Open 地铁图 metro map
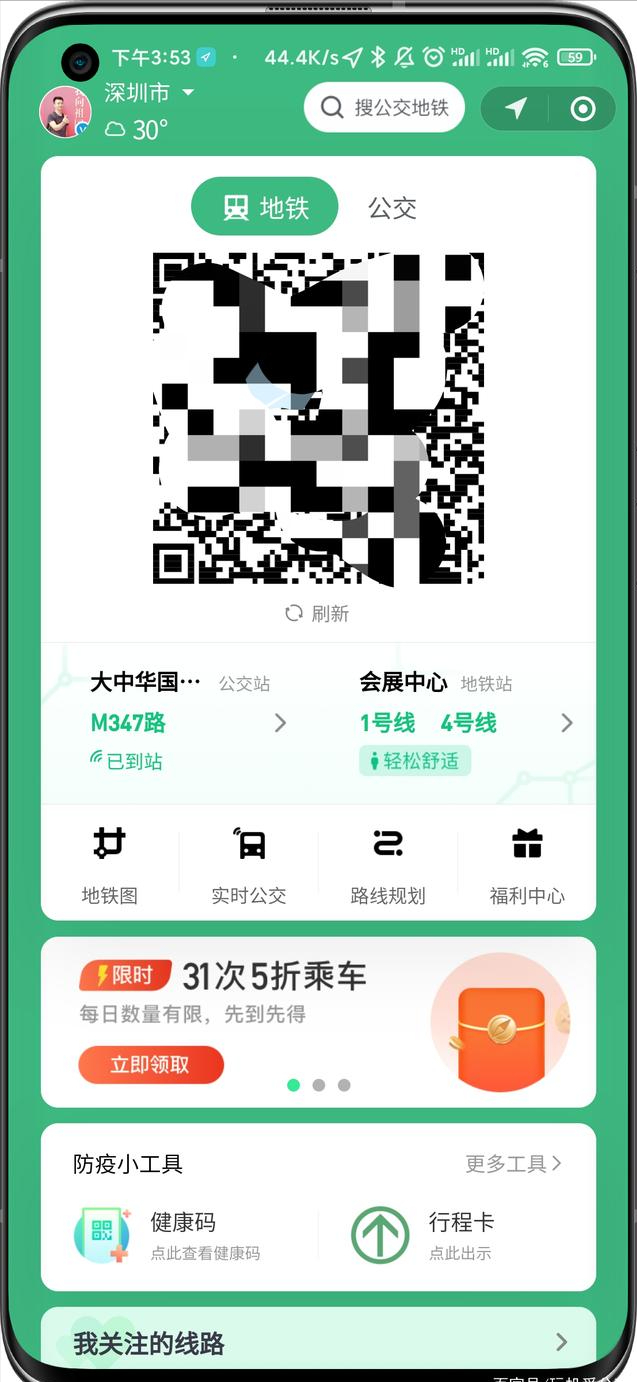This screenshot has height=1382, width=637. pyautogui.click(x=109, y=866)
